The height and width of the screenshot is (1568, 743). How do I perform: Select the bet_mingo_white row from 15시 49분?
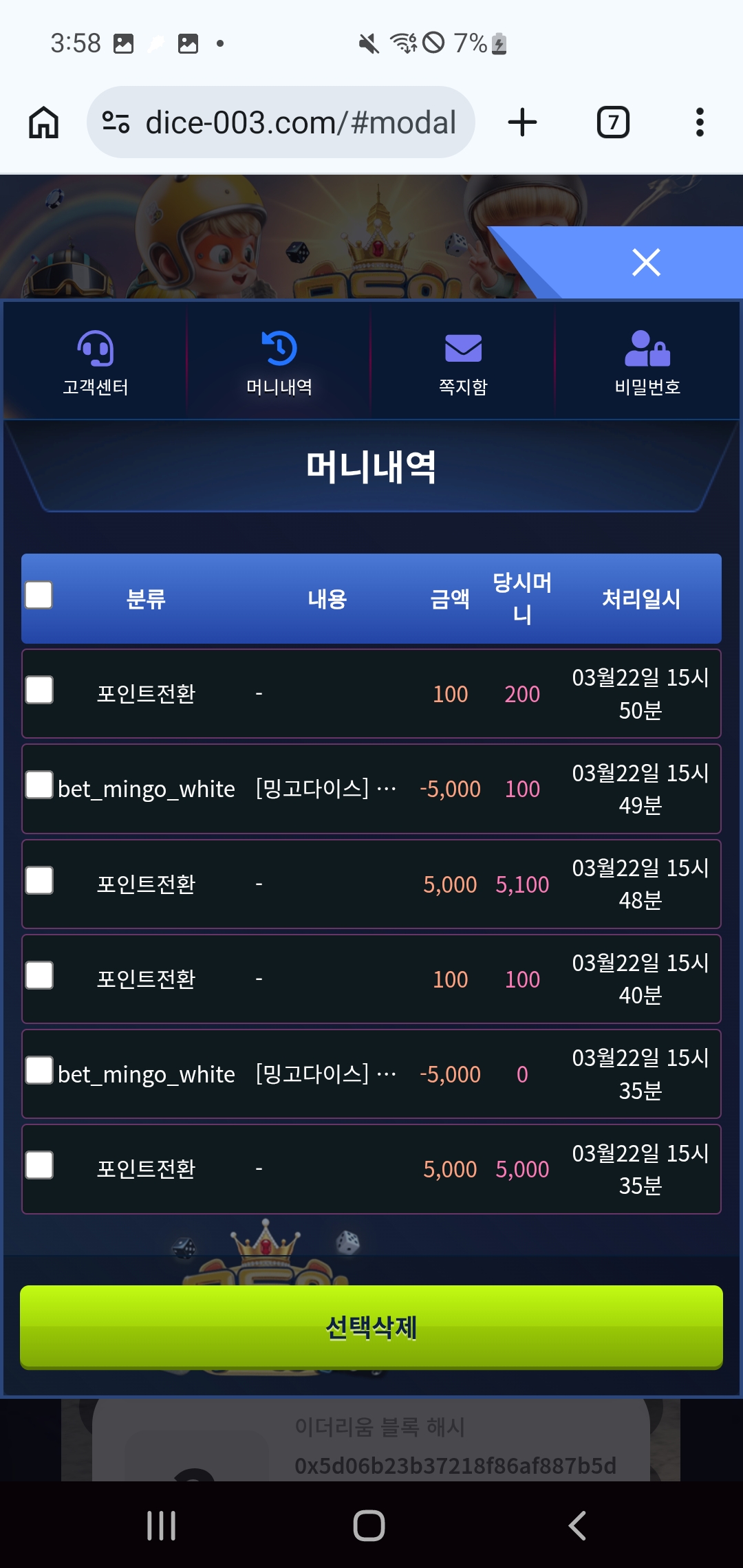39,785
